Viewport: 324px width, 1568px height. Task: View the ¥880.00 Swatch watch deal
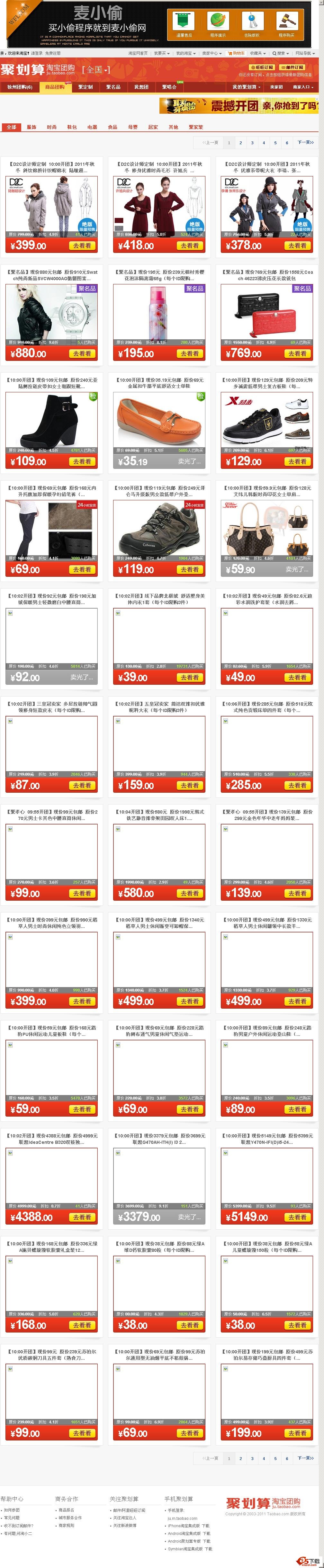click(82, 354)
